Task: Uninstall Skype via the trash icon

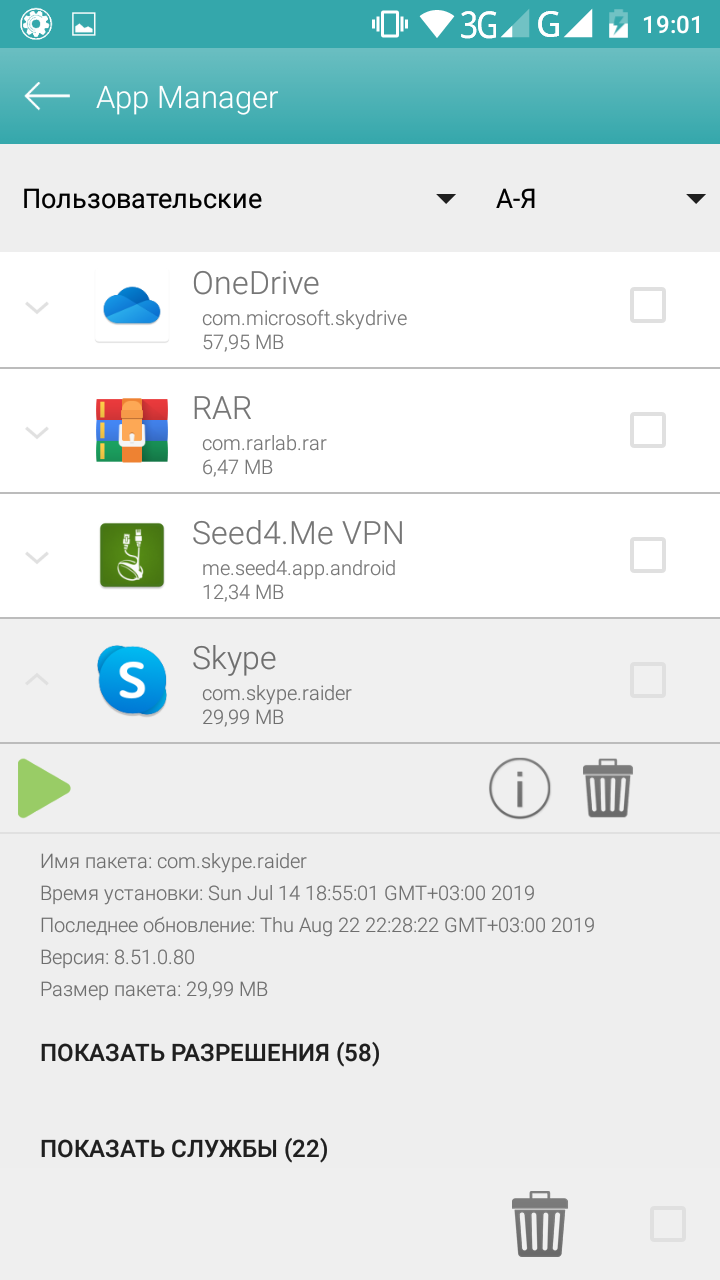Action: click(x=608, y=788)
